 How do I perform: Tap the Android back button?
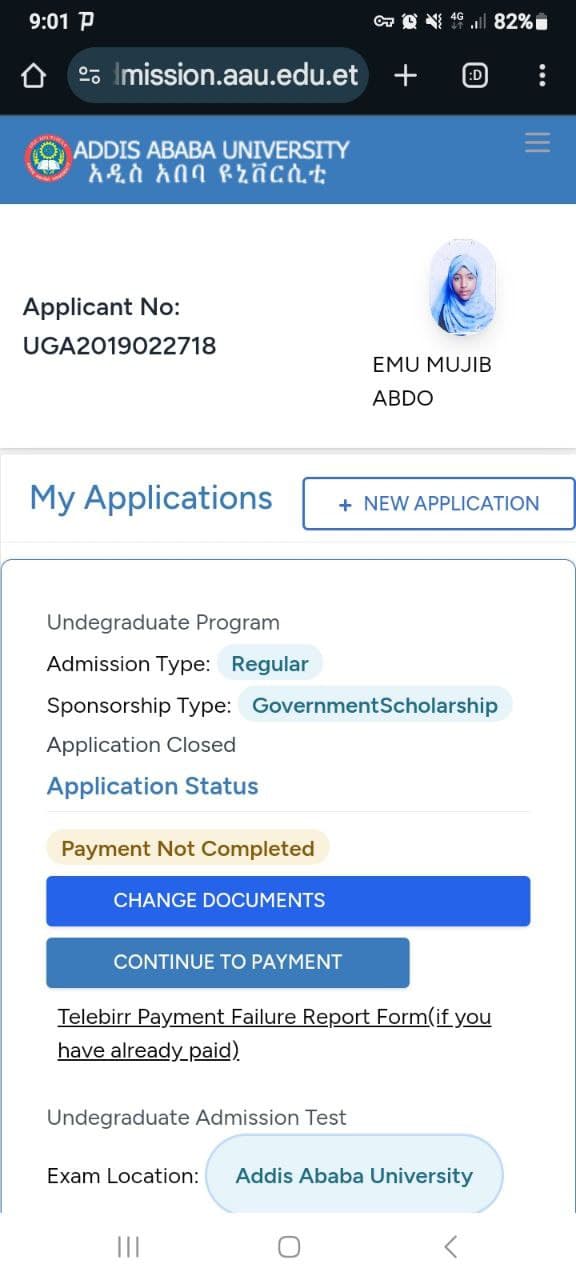(x=450, y=1246)
